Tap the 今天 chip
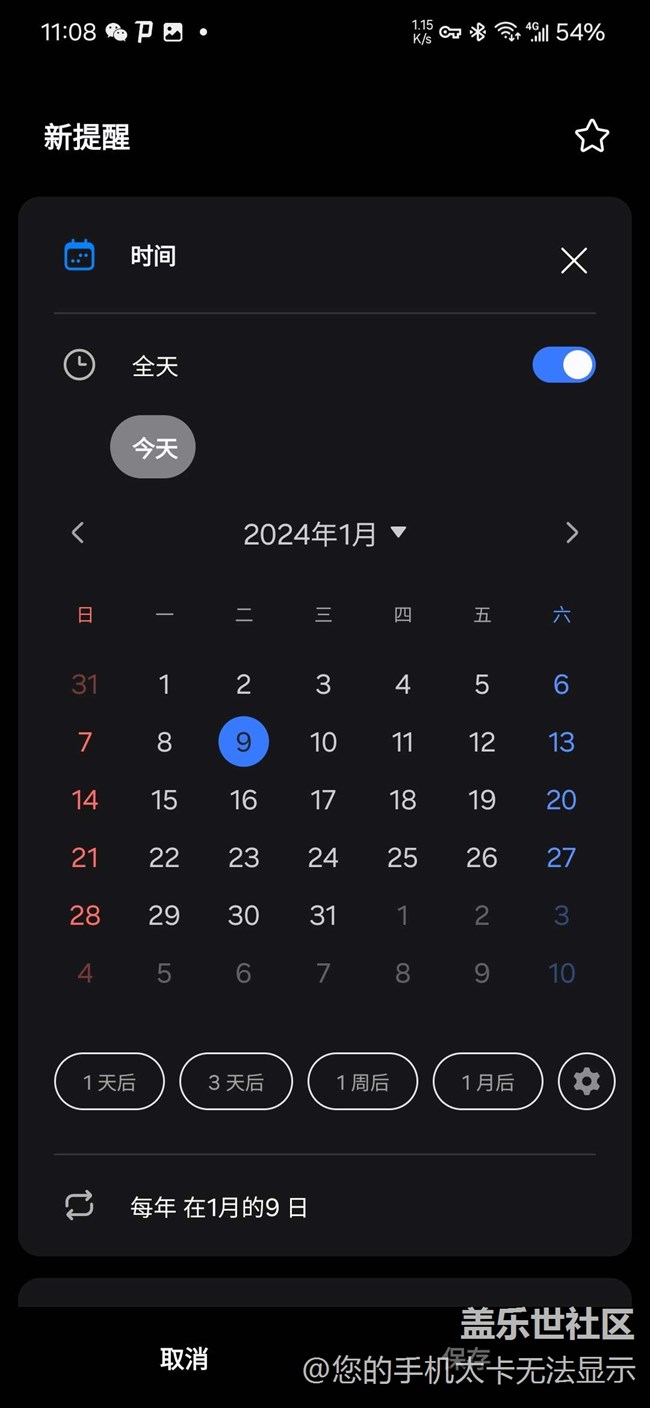Viewport: 650px width, 1408px height. (x=153, y=447)
